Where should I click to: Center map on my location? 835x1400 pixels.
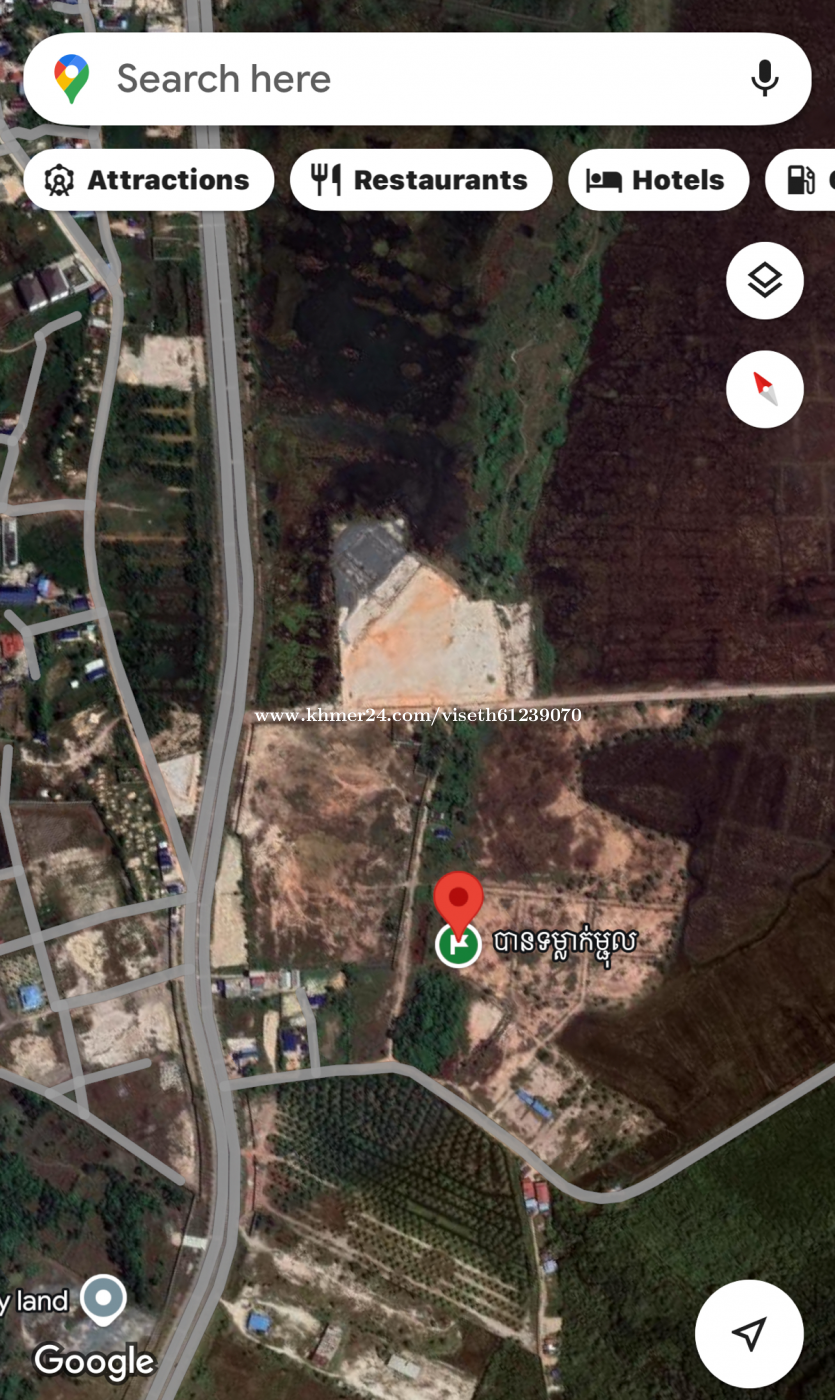[749, 1333]
